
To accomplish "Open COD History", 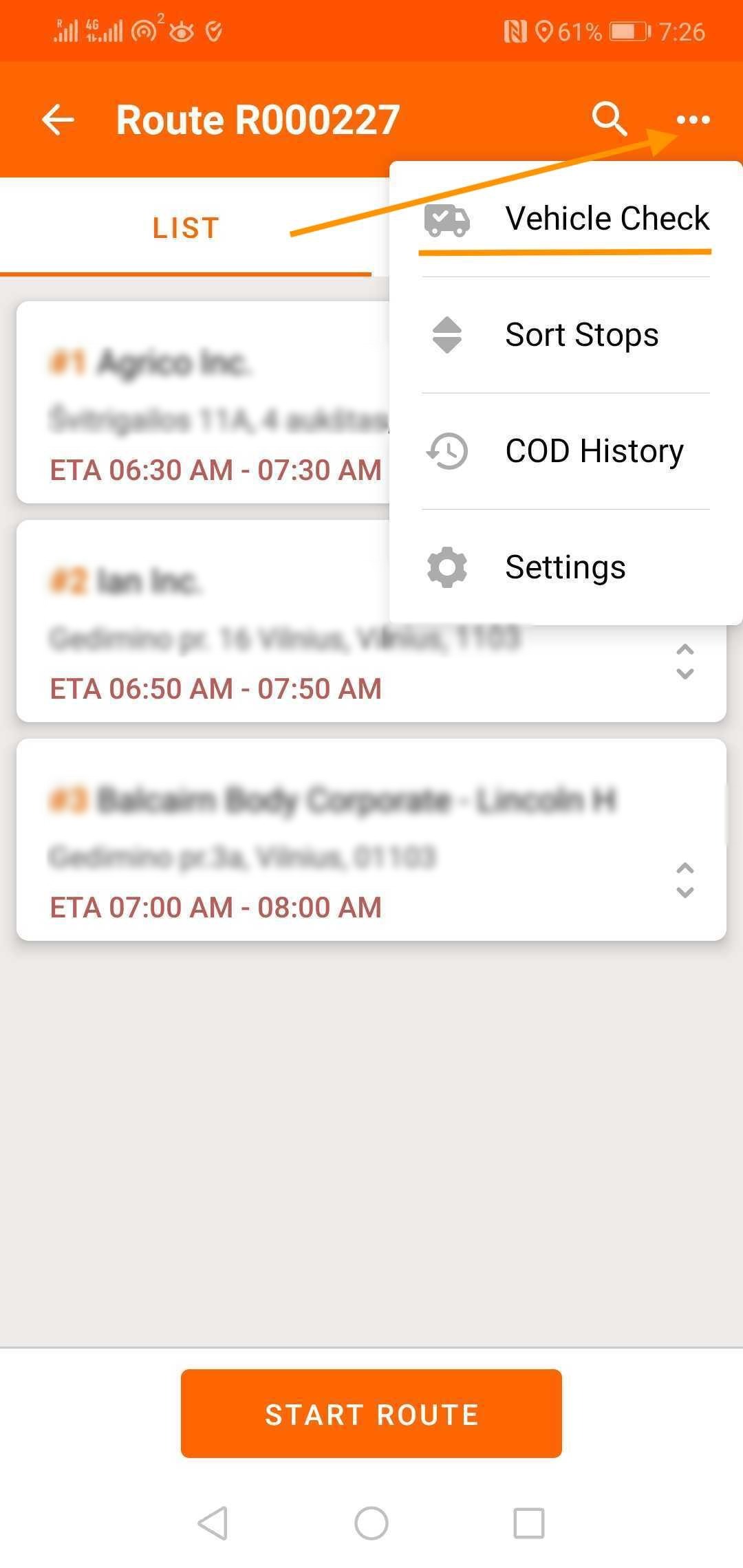I will 566,452.
